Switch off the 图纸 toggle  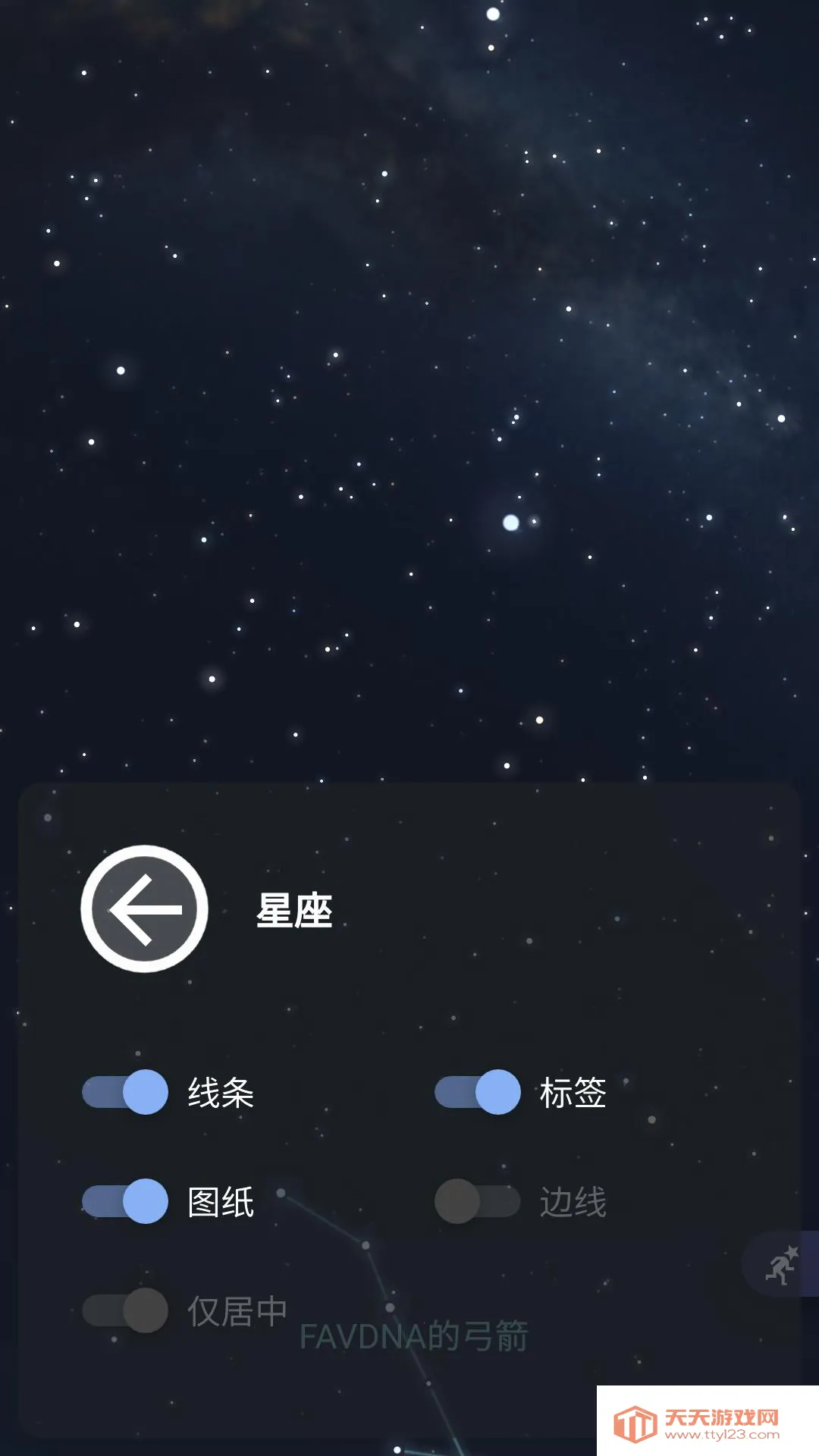coord(125,1201)
